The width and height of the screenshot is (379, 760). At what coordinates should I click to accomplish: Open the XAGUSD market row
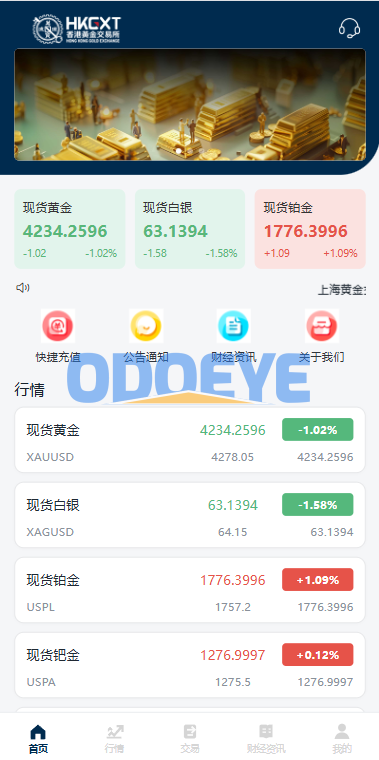click(190, 515)
